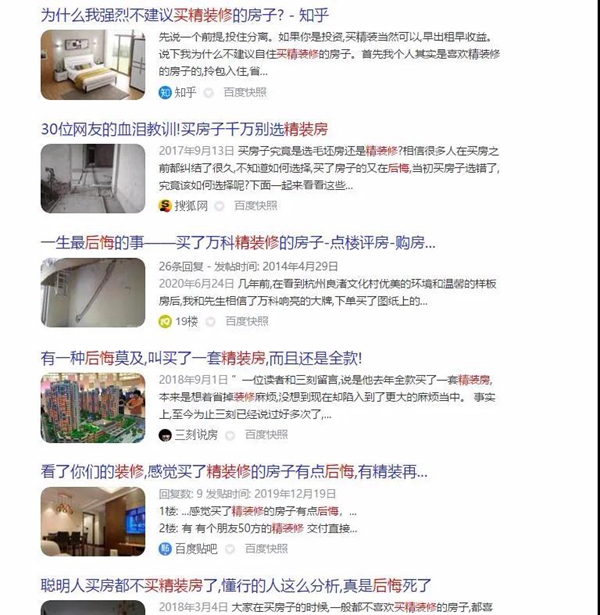600x615 pixels.
Task: Open the 19楼 source link
Action: point(186,321)
